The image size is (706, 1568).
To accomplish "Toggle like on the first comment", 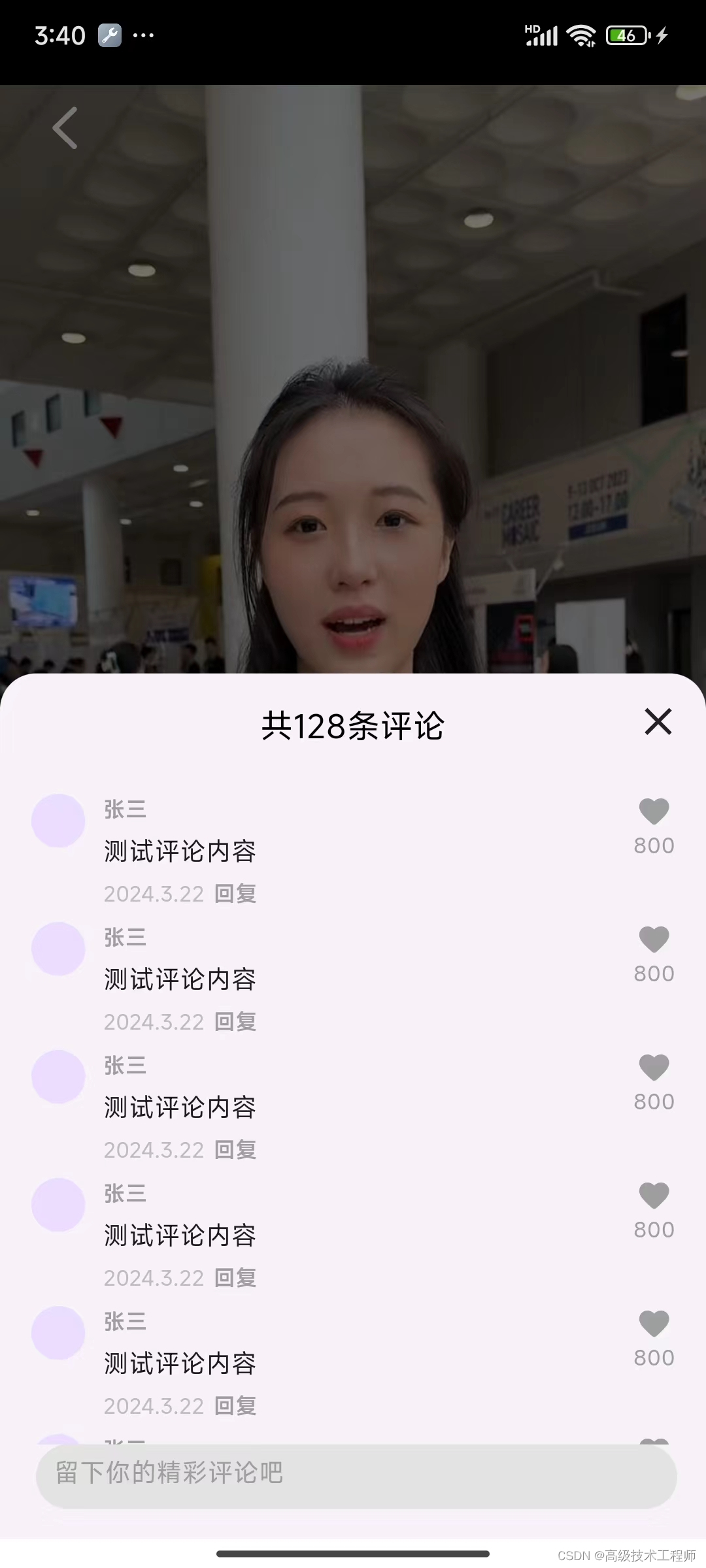I will coord(654,809).
